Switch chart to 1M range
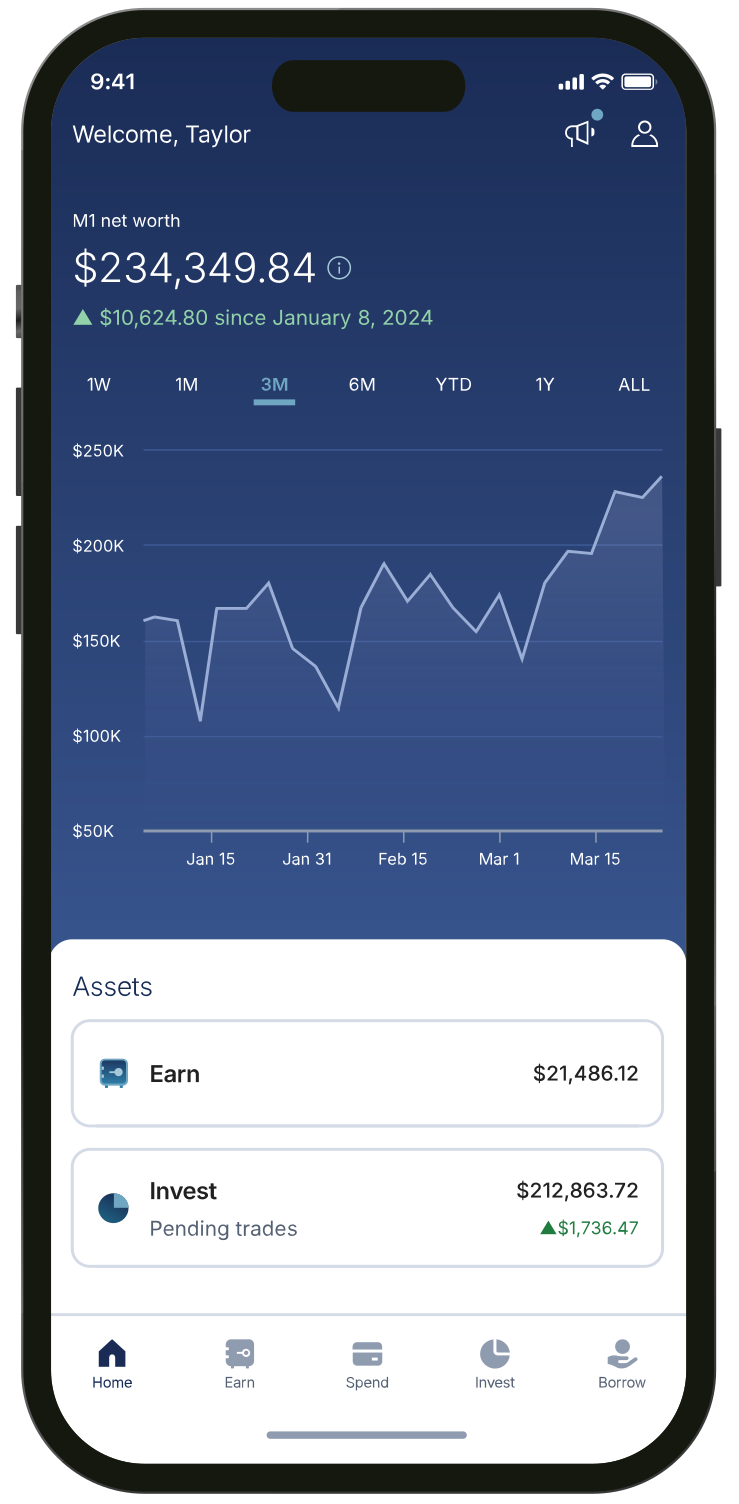739x1504 pixels. (187, 385)
